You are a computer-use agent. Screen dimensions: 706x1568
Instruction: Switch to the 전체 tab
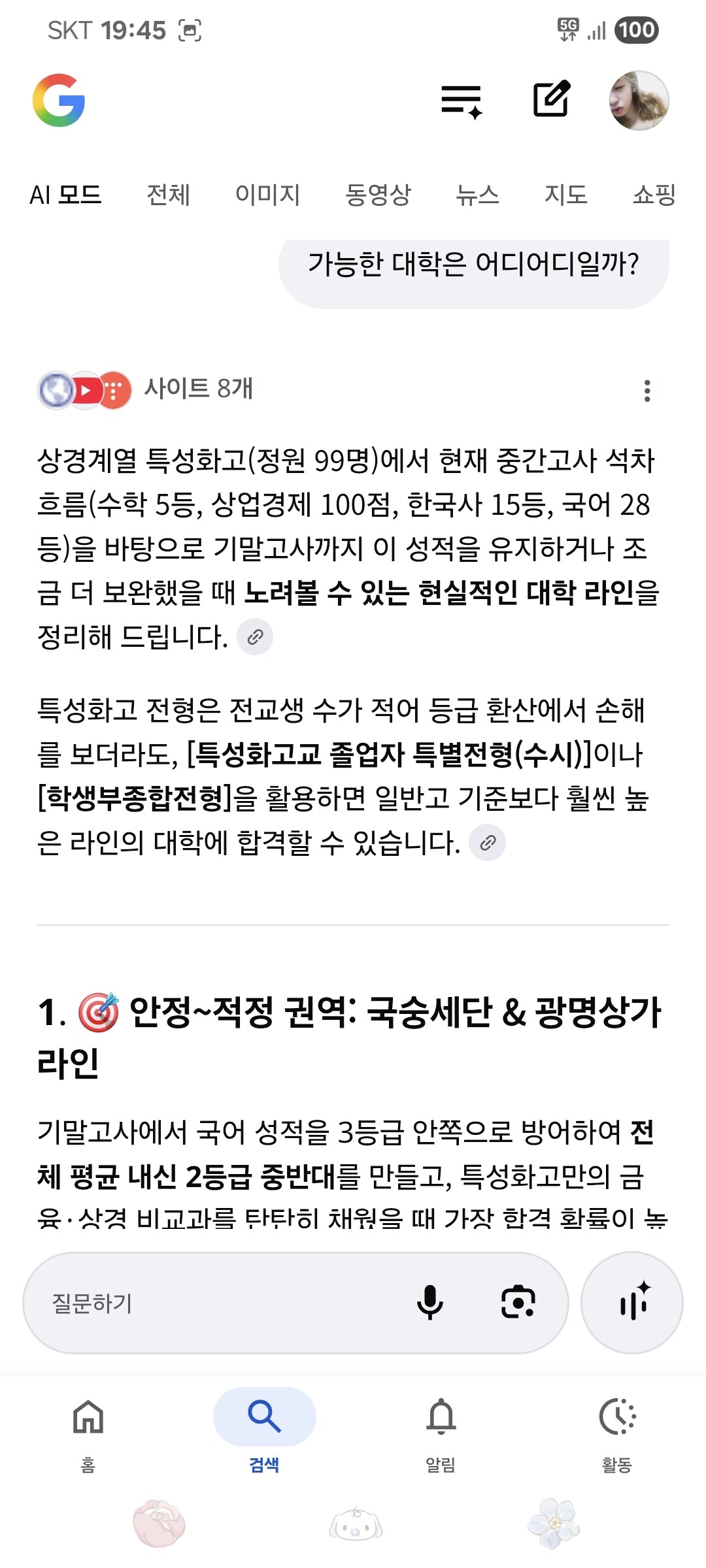coord(168,195)
